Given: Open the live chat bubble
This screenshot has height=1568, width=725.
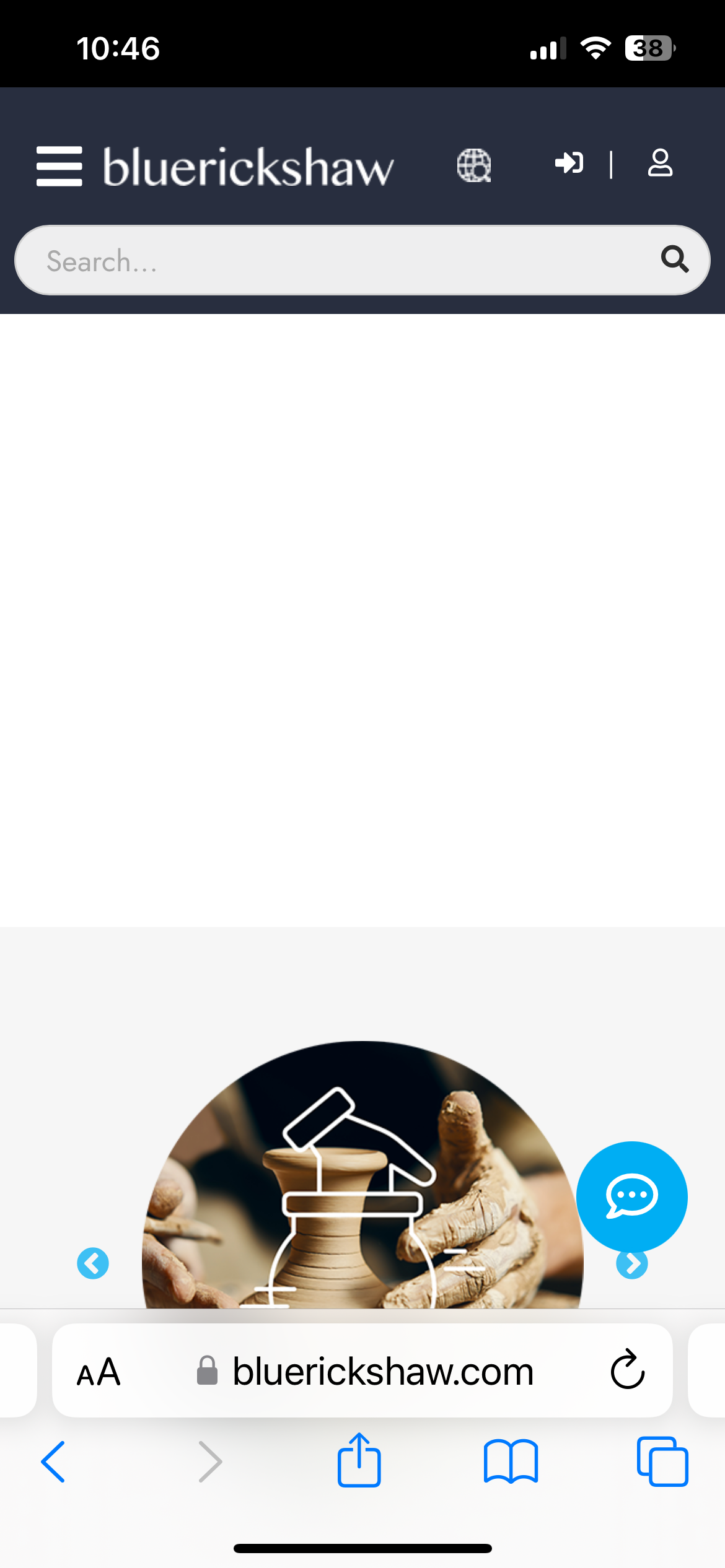Looking at the screenshot, I should [632, 1196].
